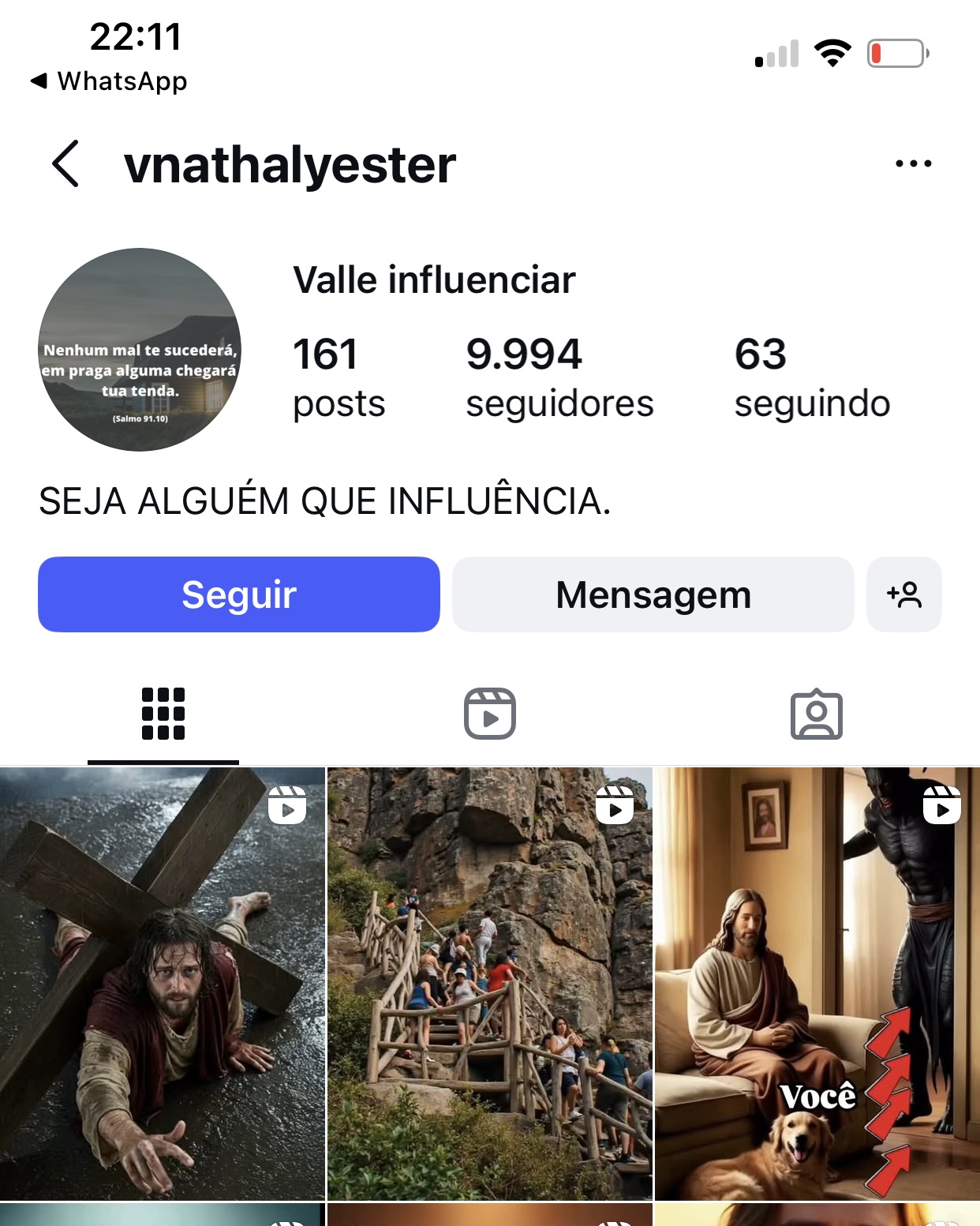Open the profile options three-dot menu
Viewport: 980px width, 1226px height.
coord(913,162)
